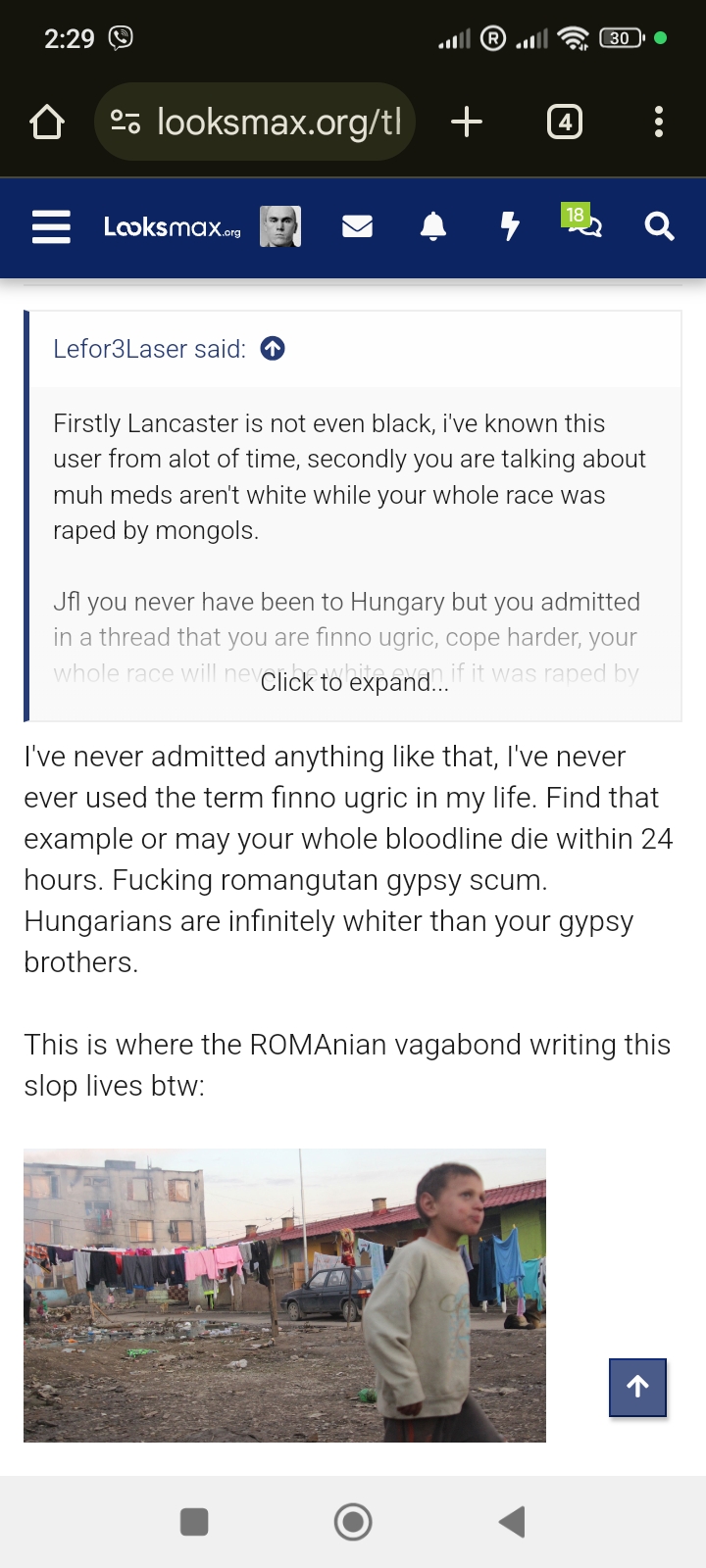Viewport: 706px width, 1568px height.
Task: Go back using the system back button
Action: (x=512, y=1522)
